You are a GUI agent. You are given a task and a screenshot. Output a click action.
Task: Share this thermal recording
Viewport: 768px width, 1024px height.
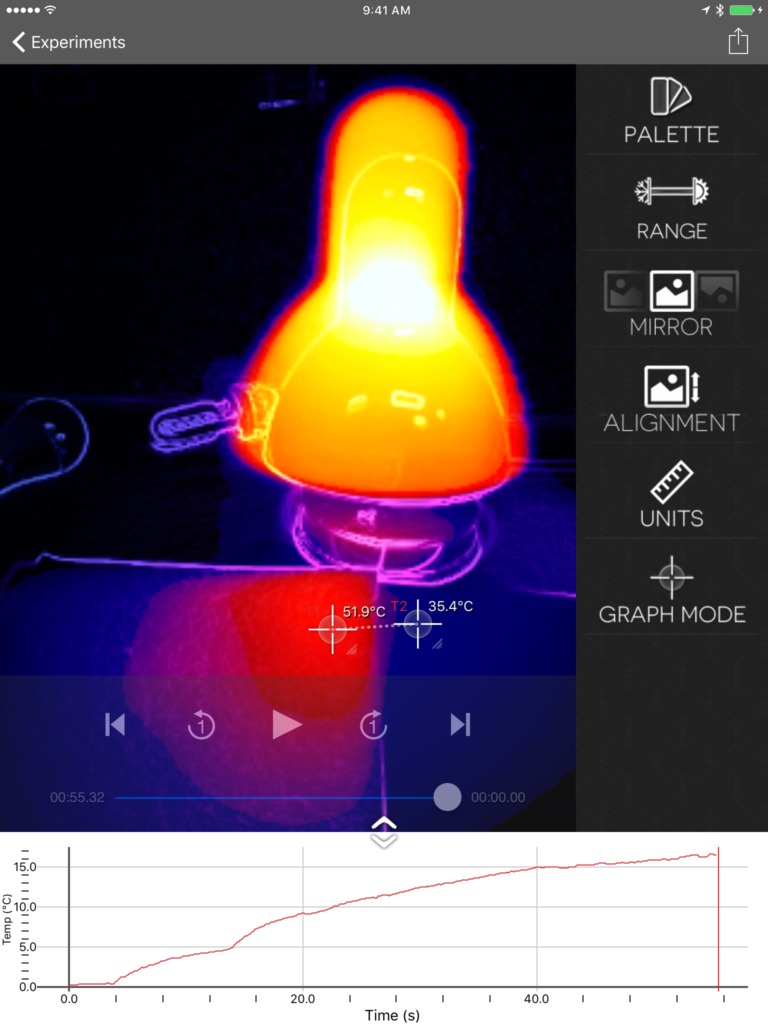coord(738,42)
